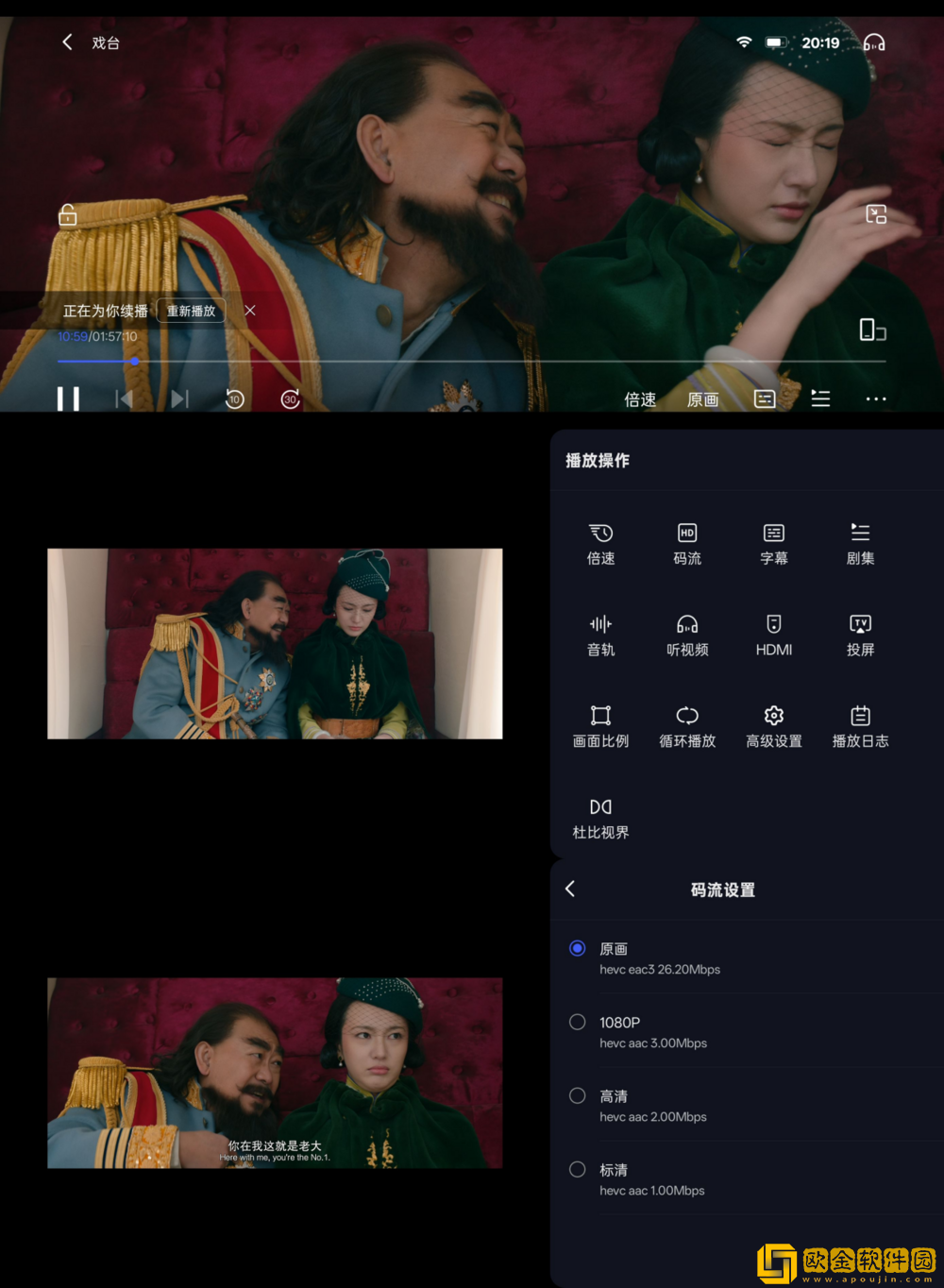Select the 音轨 audio track option

pyautogui.click(x=600, y=634)
